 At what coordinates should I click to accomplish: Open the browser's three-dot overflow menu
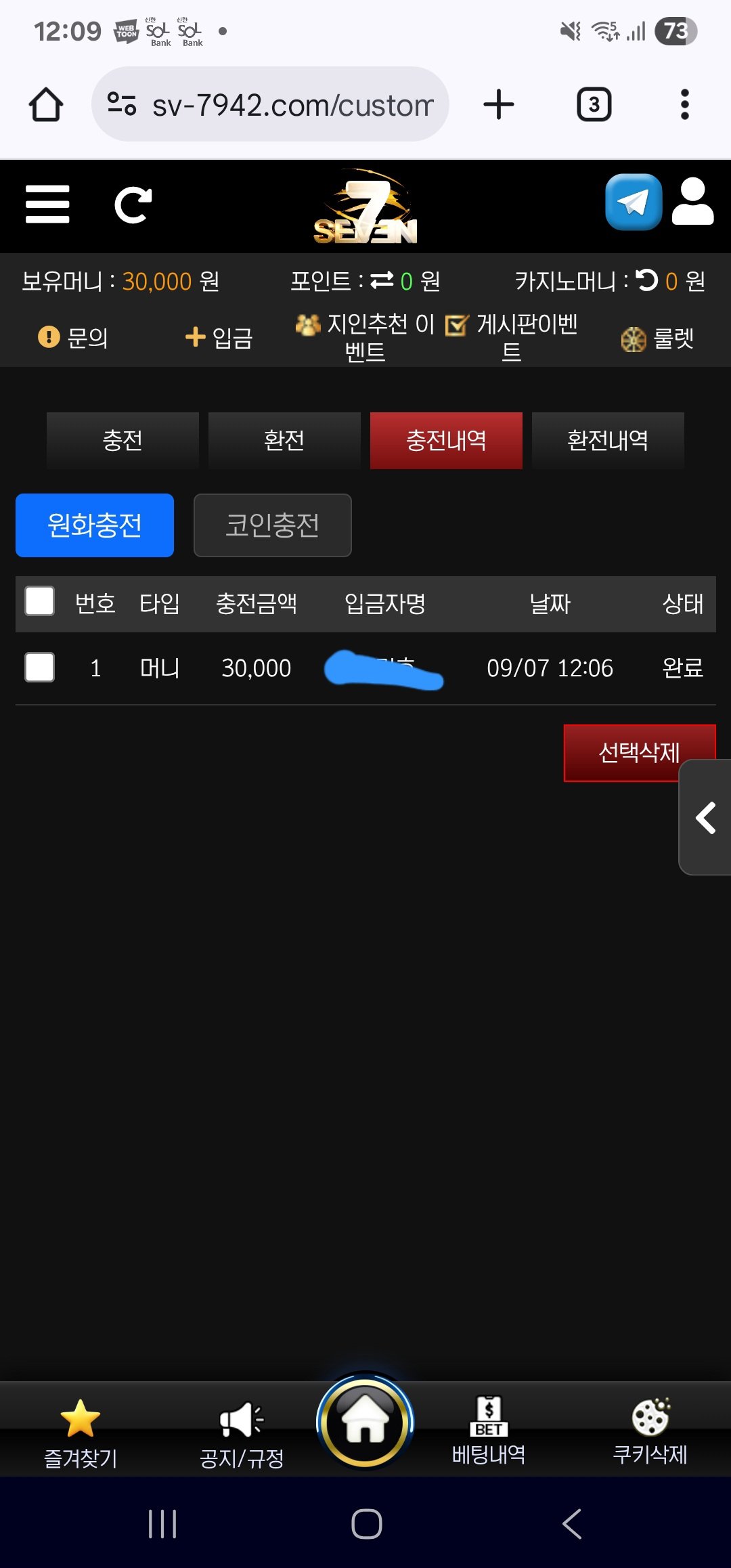coord(685,105)
